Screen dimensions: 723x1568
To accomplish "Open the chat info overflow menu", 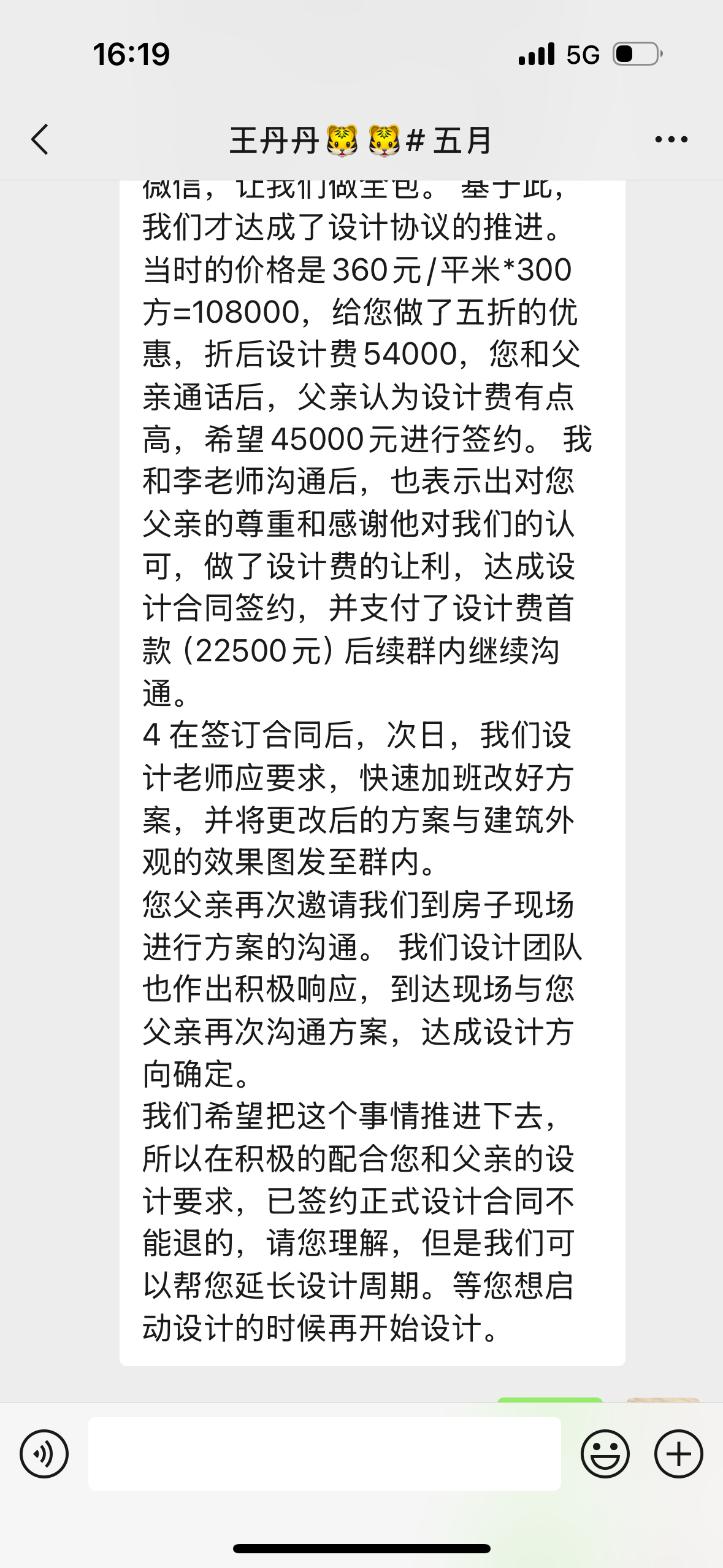I will (671, 140).
